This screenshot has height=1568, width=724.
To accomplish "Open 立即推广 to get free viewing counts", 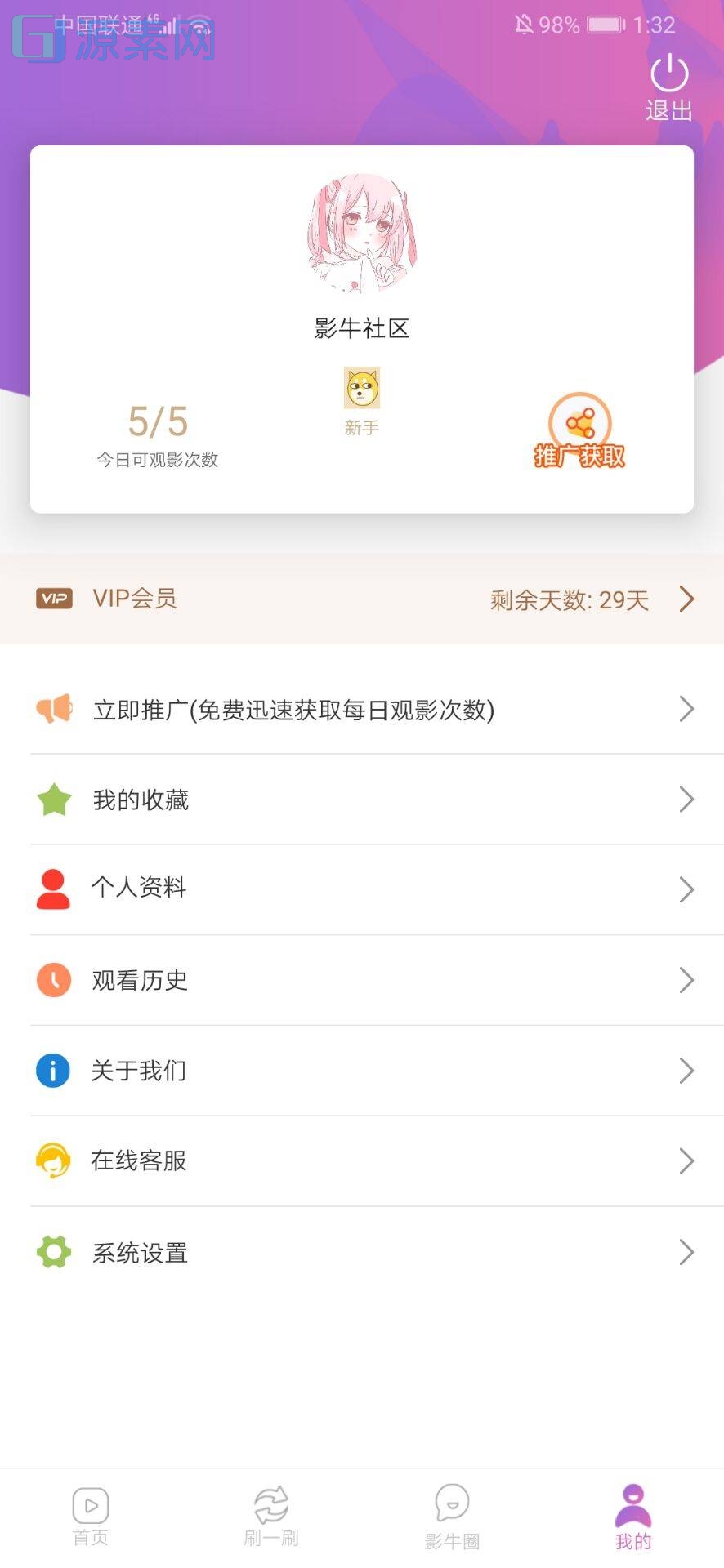I will pyautogui.click(x=294, y=709).
